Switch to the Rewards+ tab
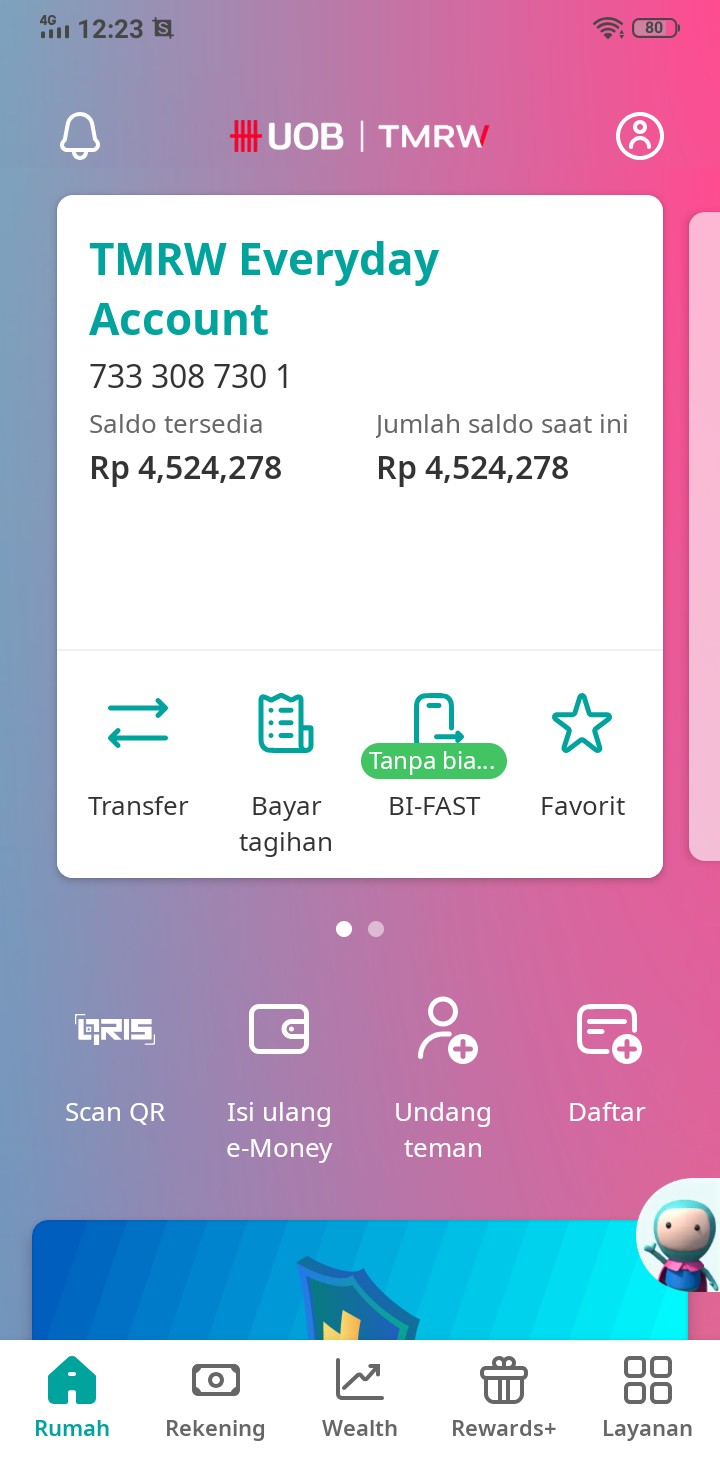The width and height of the screenshot is (720, 1460). click(x=503, y=1397)
